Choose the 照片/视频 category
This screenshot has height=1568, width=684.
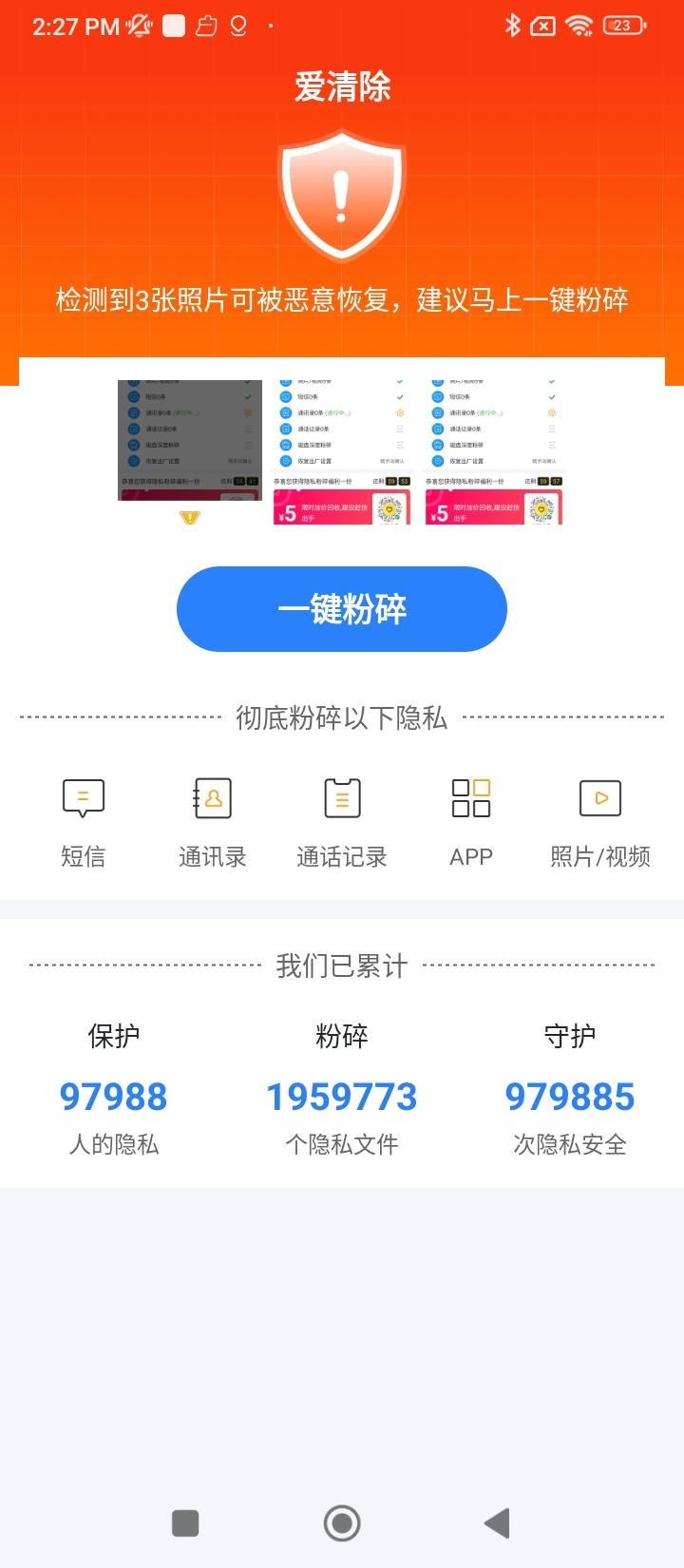click(x=599, y=819)
